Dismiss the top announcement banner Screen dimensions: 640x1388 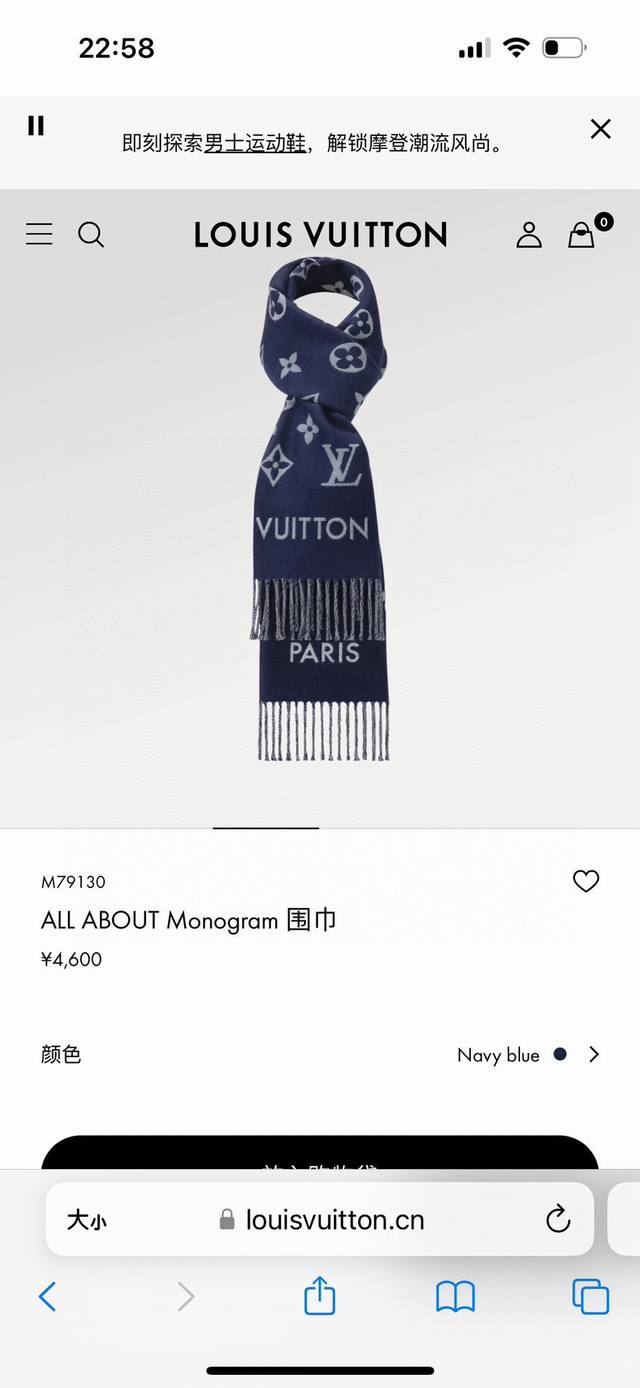coord(600,129)
